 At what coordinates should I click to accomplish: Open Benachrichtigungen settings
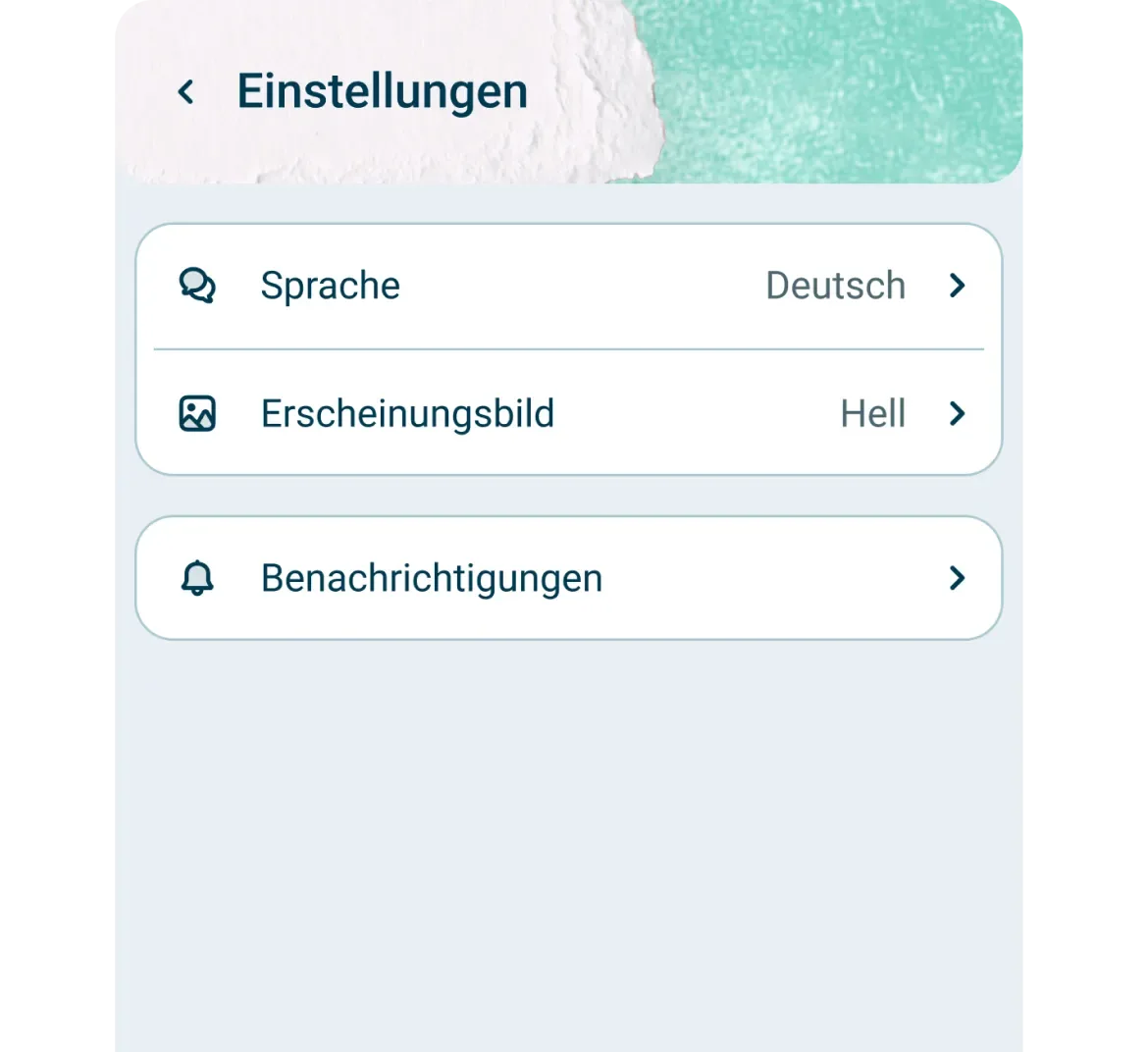[568, 578]
